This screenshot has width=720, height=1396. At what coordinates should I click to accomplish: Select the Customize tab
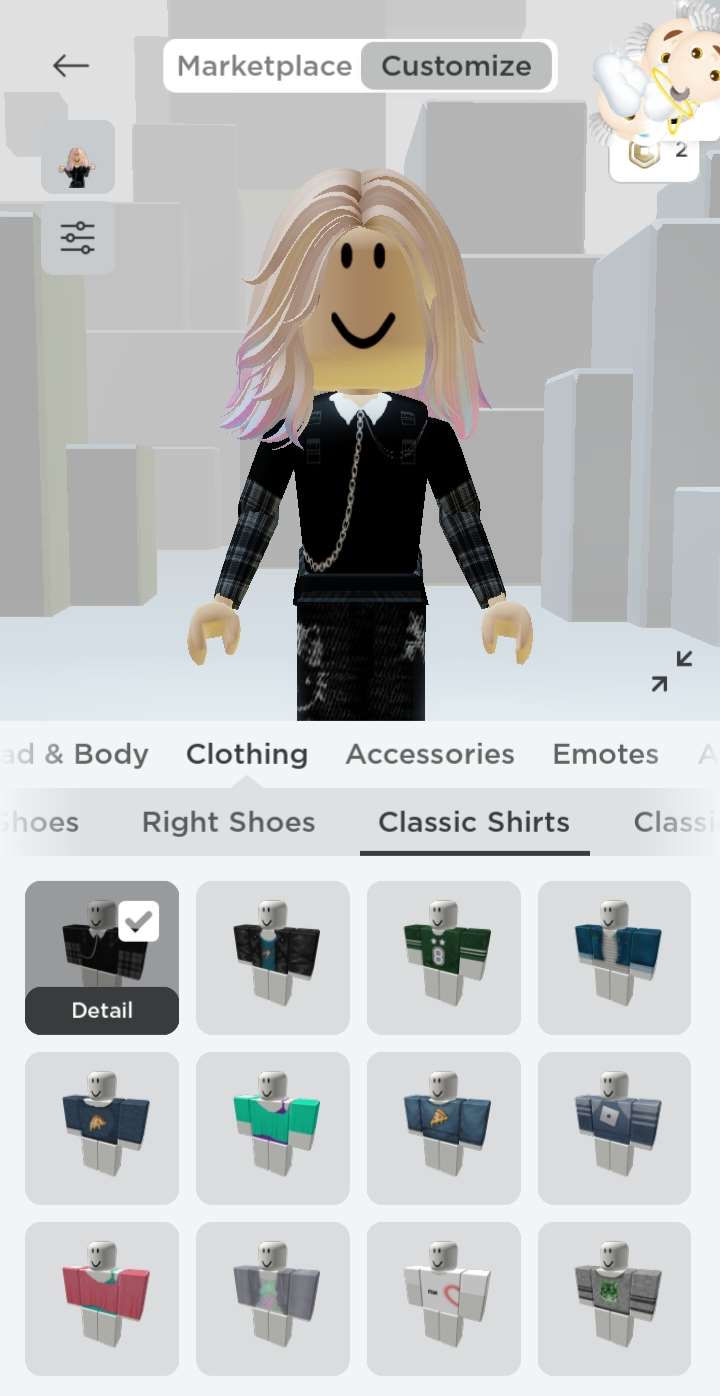456,66
